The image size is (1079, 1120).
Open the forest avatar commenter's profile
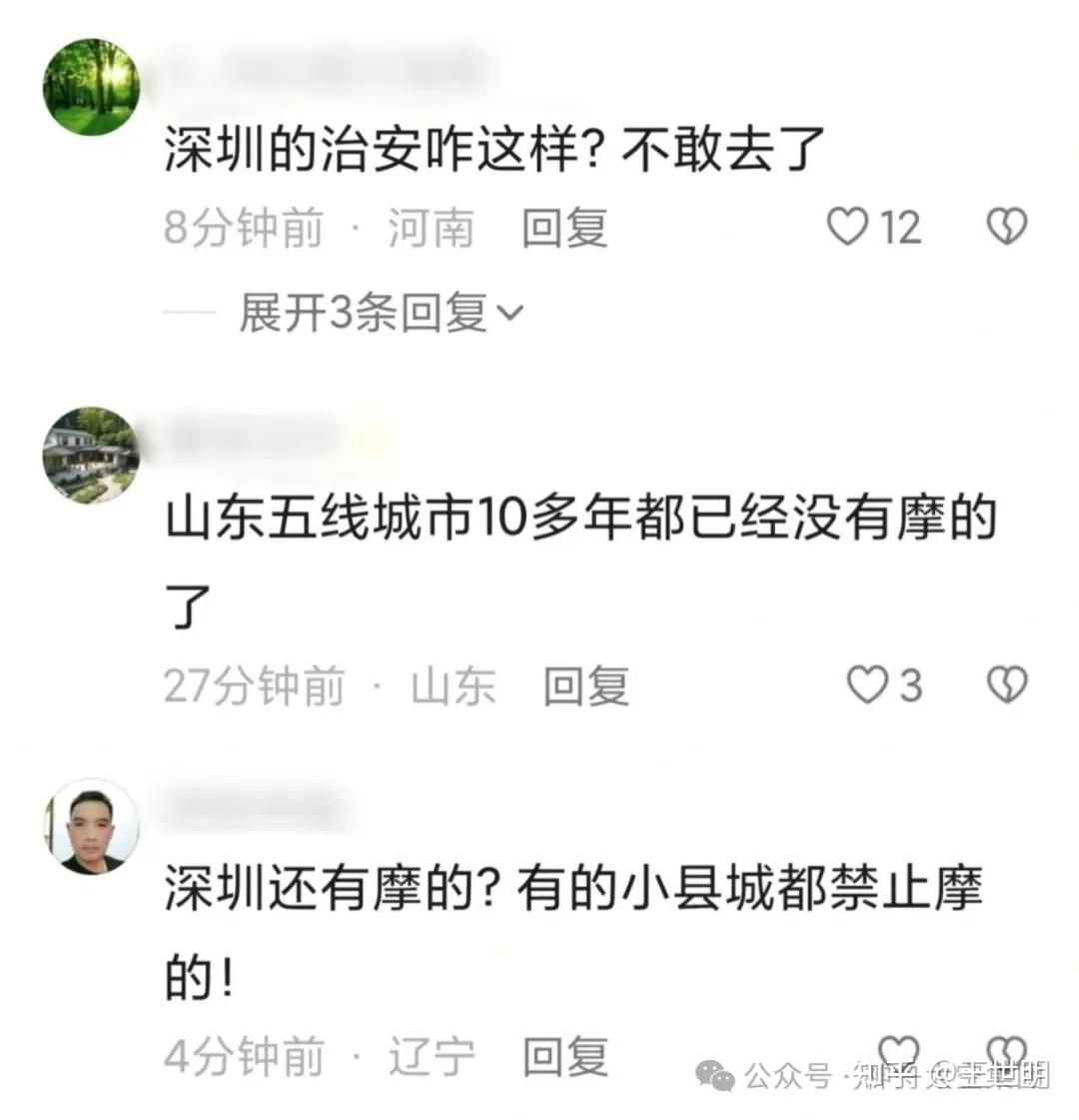(x=91, y=88)
